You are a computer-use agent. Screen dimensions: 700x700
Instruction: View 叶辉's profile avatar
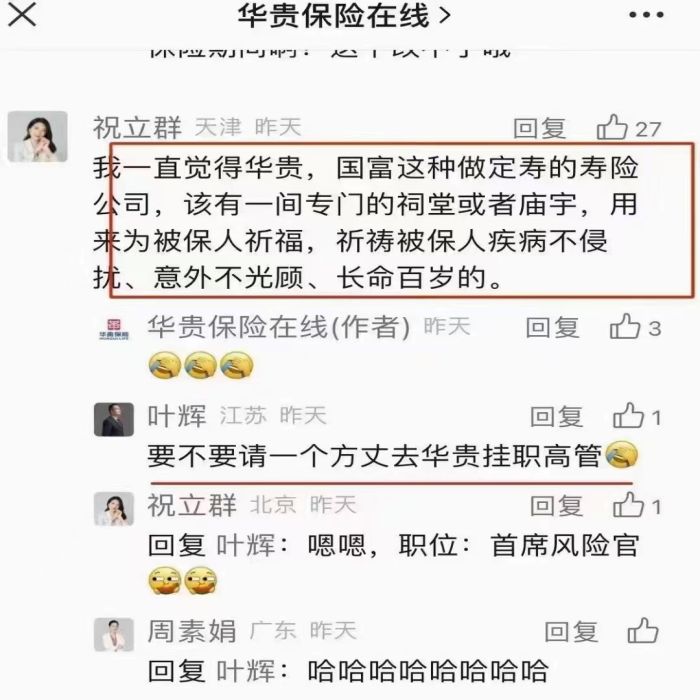pyautogui.click(x=114, y=419)
